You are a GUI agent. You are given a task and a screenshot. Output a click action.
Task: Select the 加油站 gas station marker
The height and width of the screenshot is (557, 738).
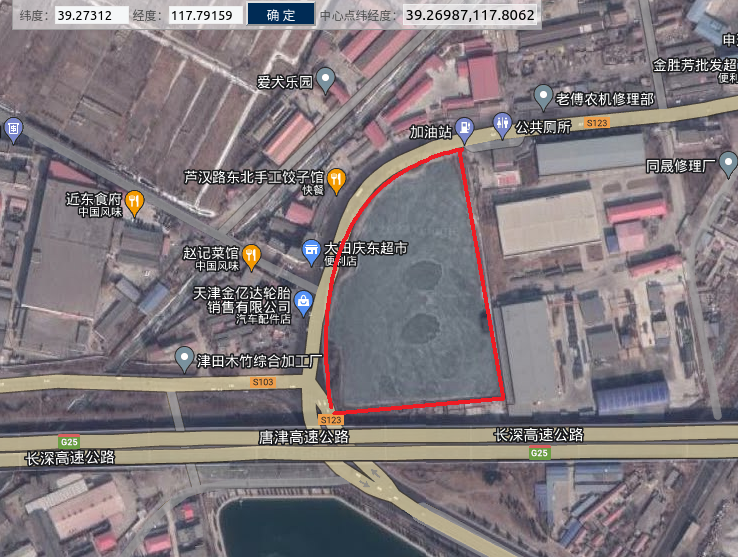coord(465,127)
